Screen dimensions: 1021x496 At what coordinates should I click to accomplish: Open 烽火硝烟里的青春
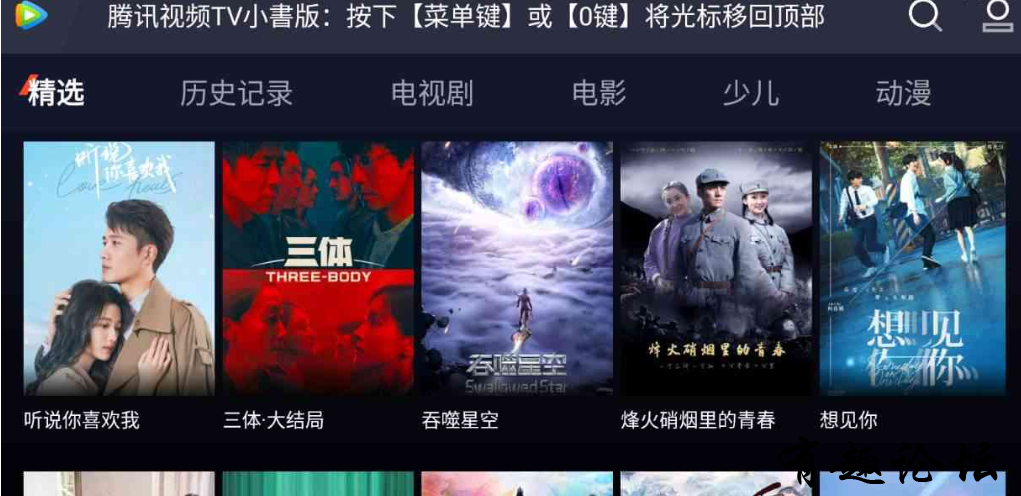[716, 268]
